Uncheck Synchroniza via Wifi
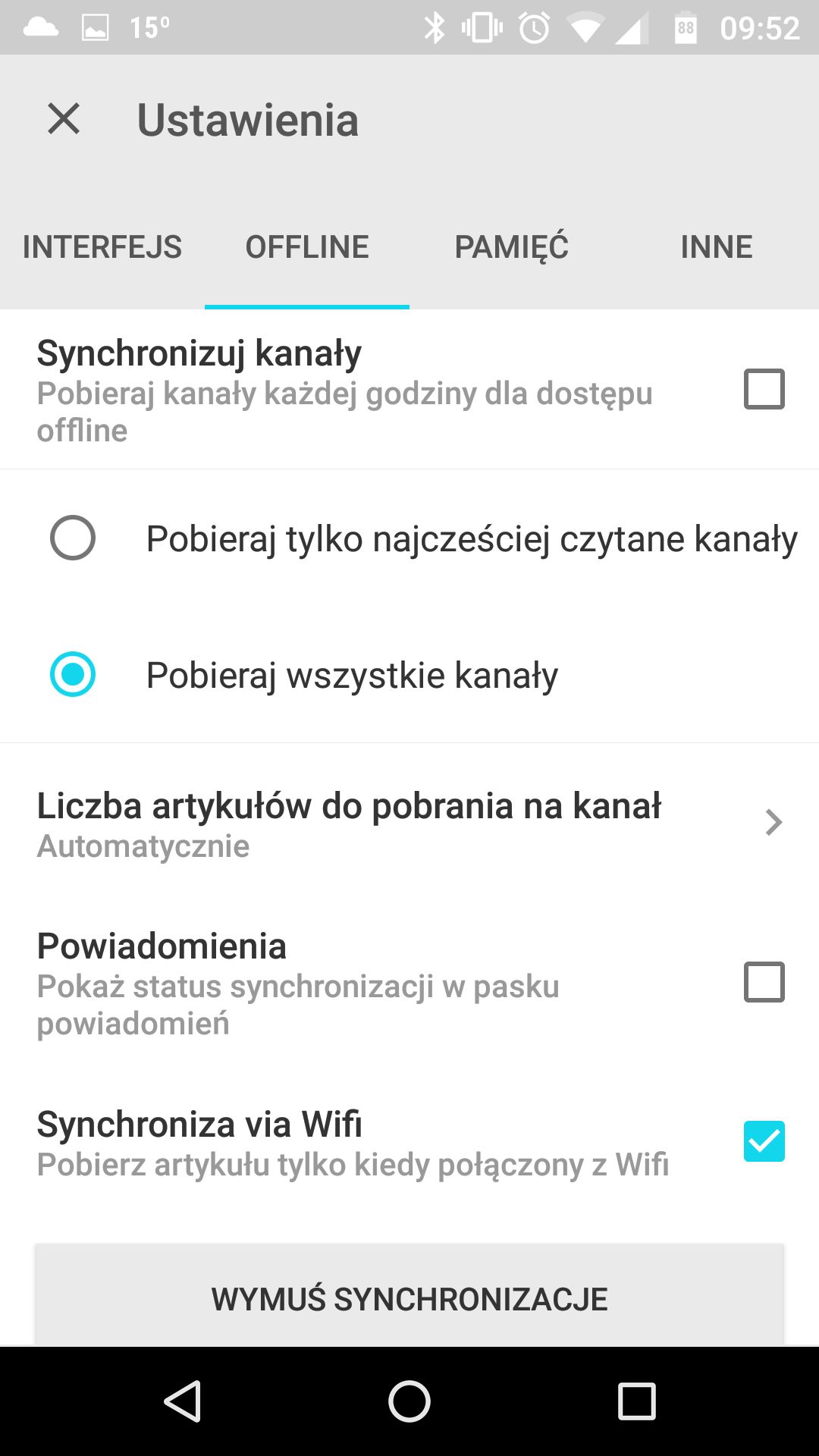The image size is (819, 1456). pyautogui.click(x=764, y=1141)
